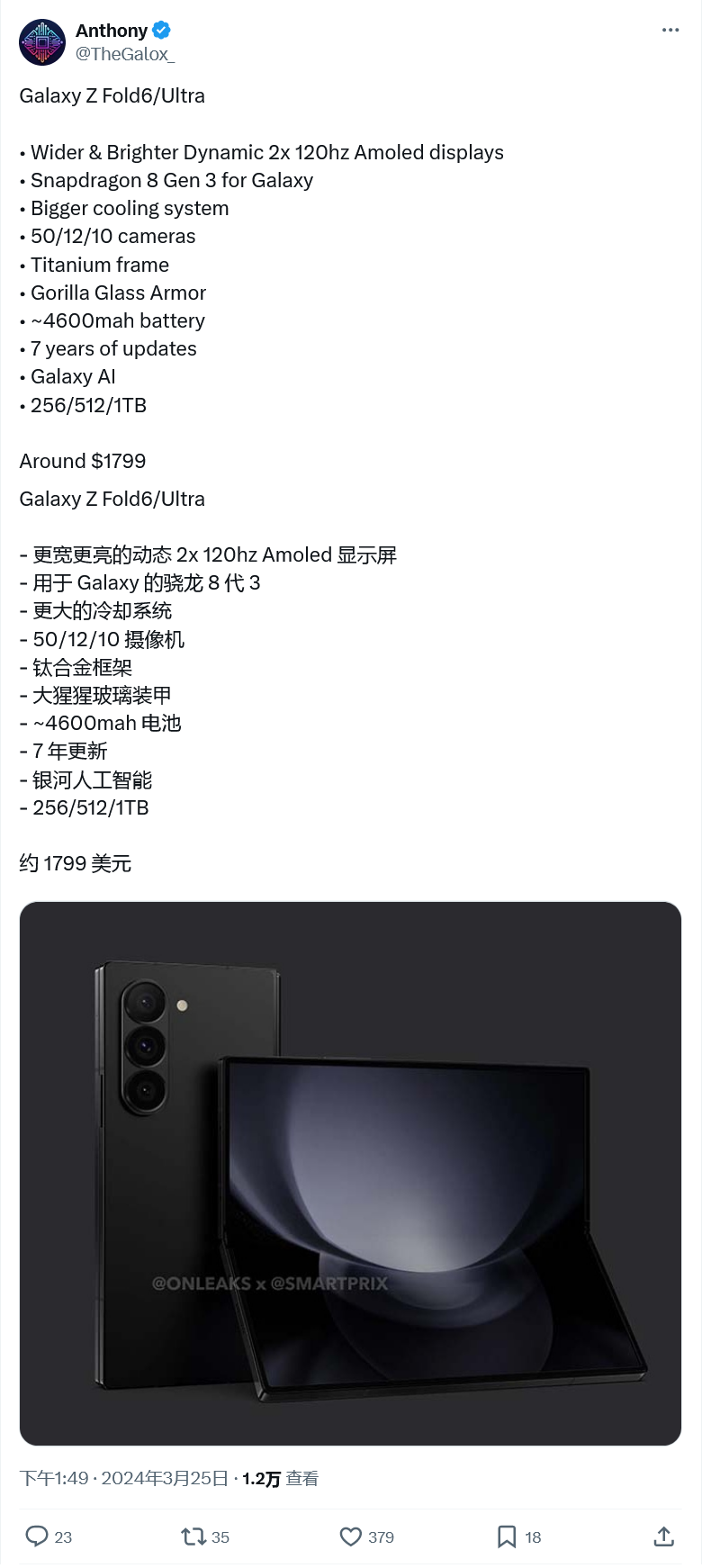View the @TheGalox_ profile handle
This screenshot has width=702, height=1568.
pyautogui.click(x=125, y=54)
